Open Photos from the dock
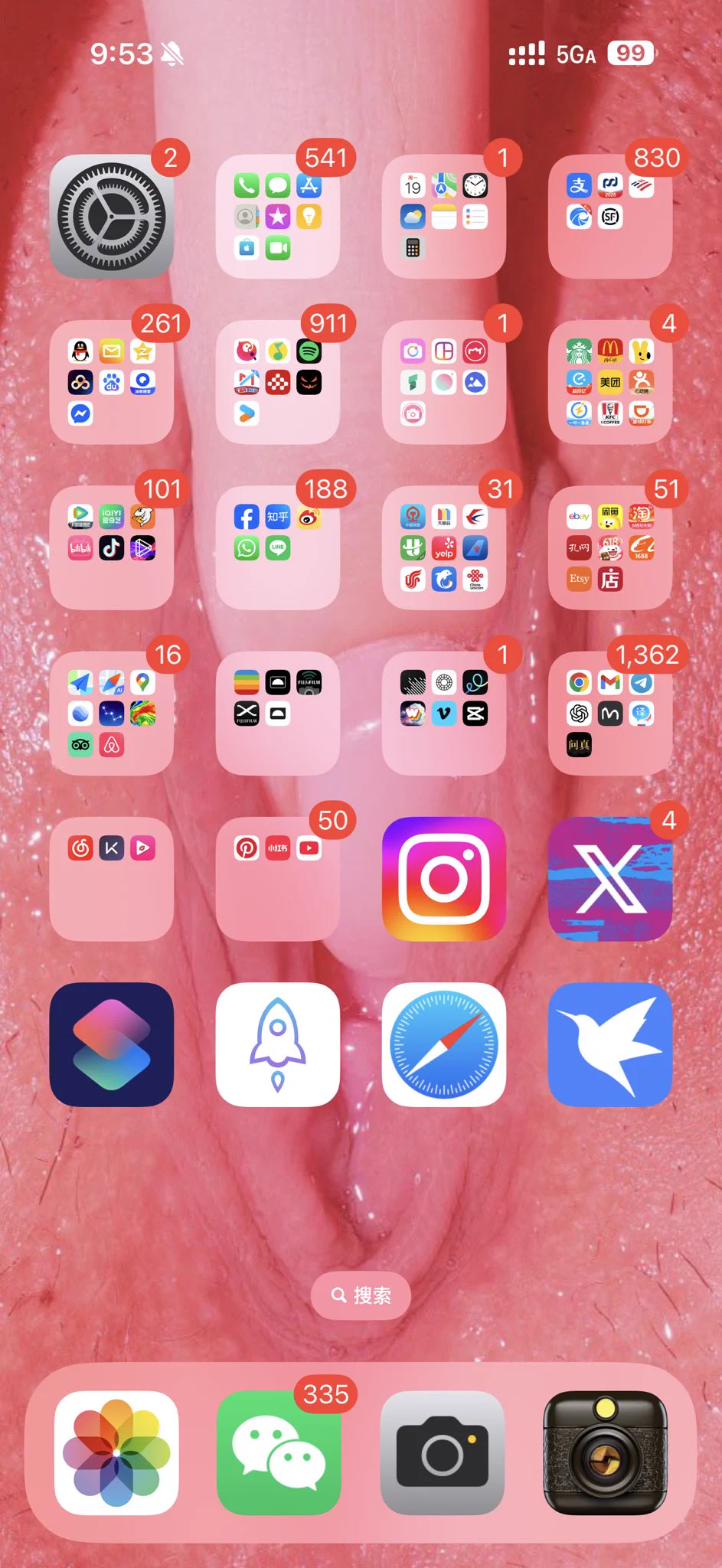 [116, 1452]
